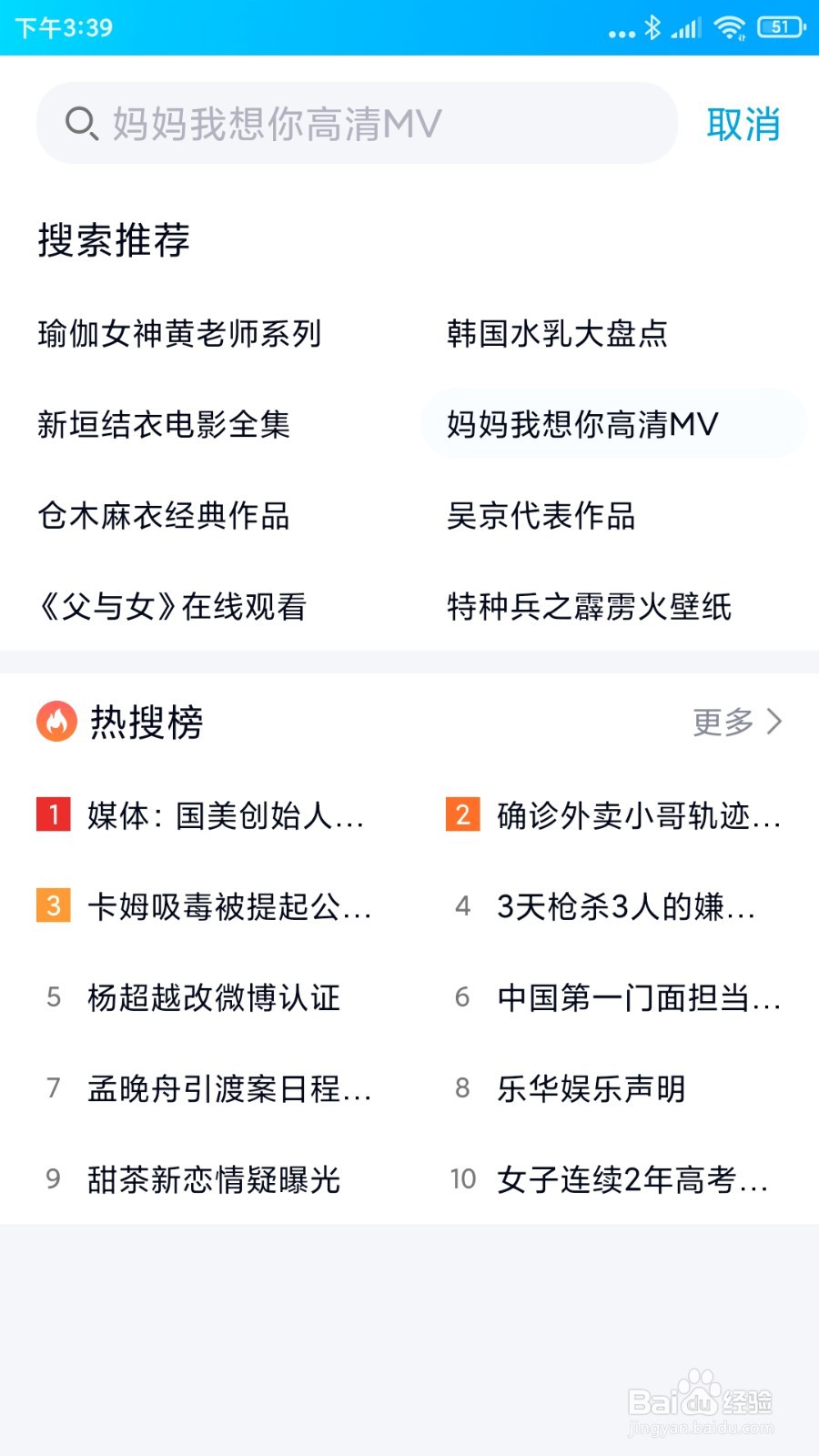Pick suggestion 特种兵之霹雳火壁纸
Screen dimensions: 819x1456
[x=589, y=606]
